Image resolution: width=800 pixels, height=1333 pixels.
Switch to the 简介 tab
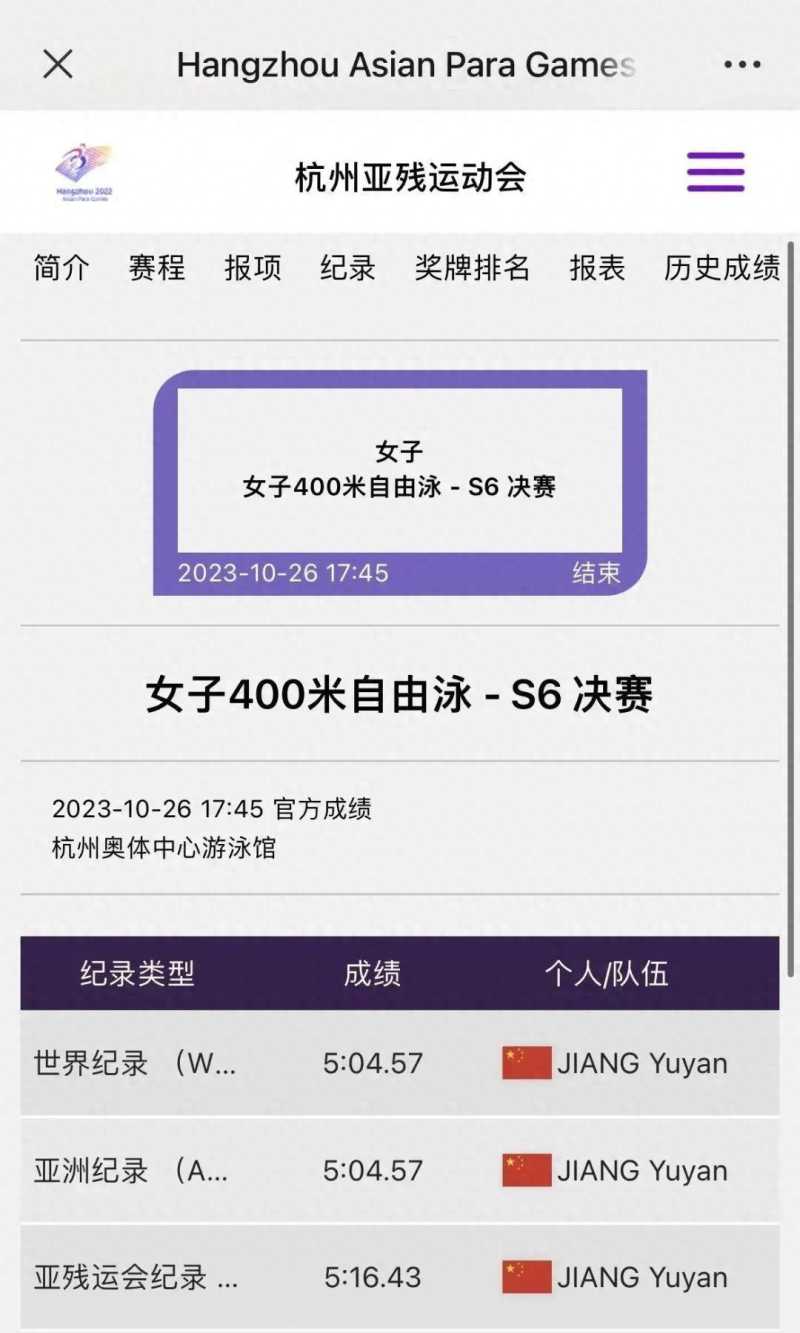pyautogui.click(x=62, y=268)
